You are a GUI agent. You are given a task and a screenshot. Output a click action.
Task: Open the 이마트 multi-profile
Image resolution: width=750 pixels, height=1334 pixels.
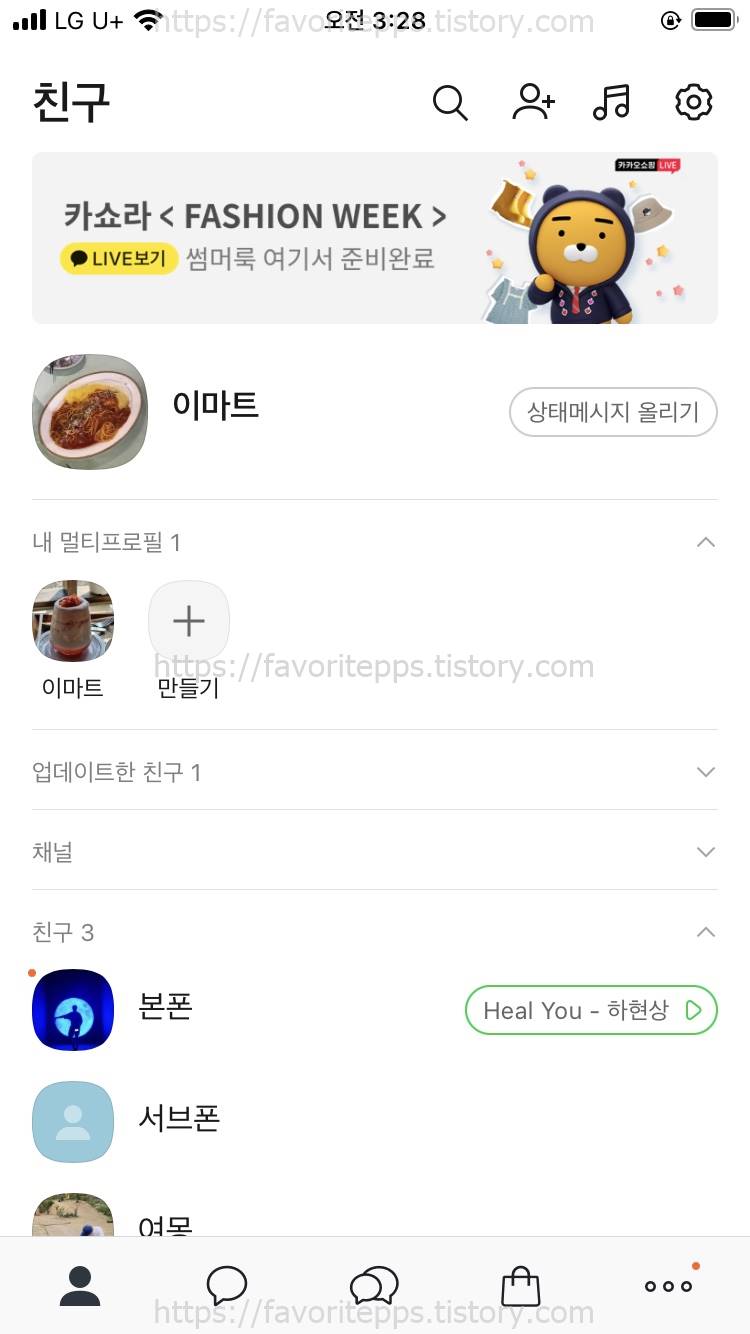pos(73,640)
